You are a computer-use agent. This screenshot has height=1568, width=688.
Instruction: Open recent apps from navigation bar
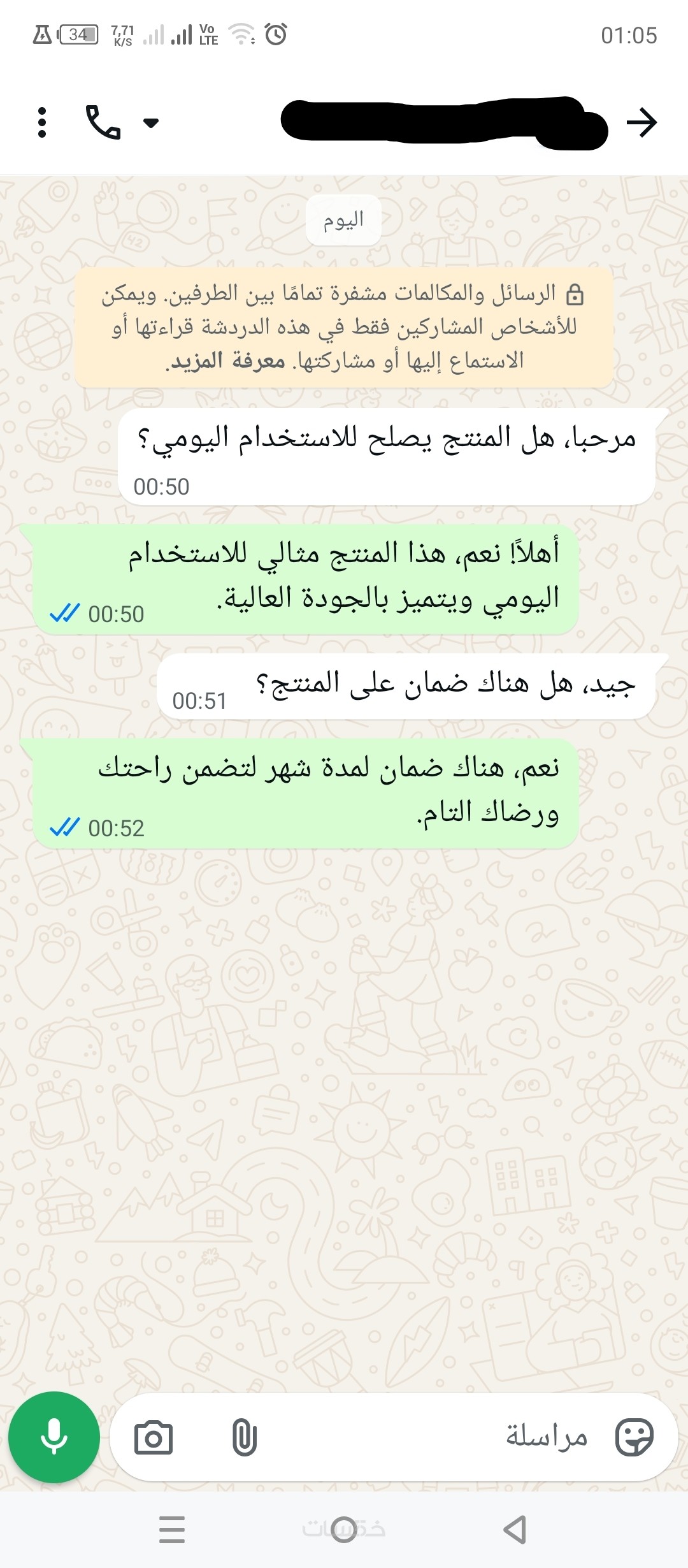click(x=172, y=1530)
